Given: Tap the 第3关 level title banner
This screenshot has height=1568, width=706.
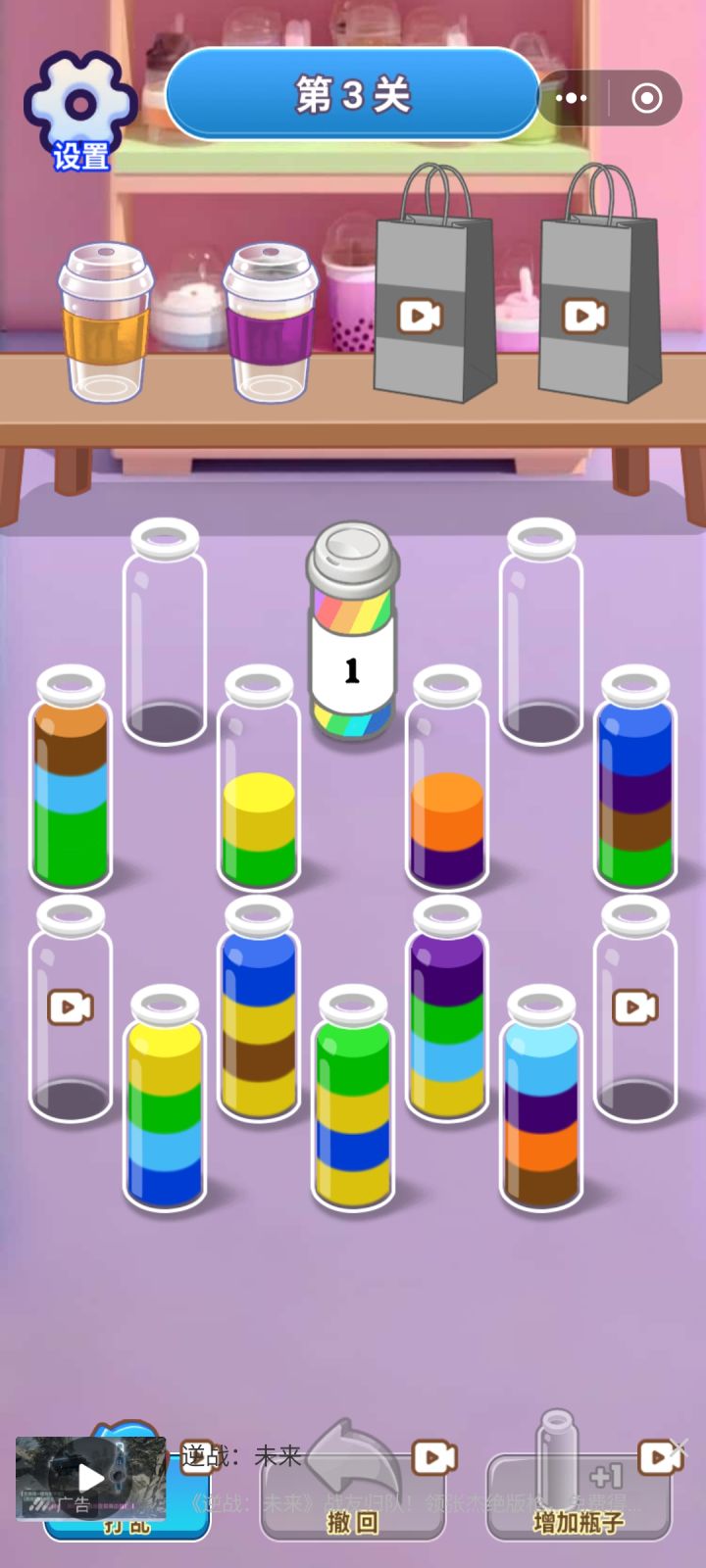Looking at the screenshot, I should 351,93.
